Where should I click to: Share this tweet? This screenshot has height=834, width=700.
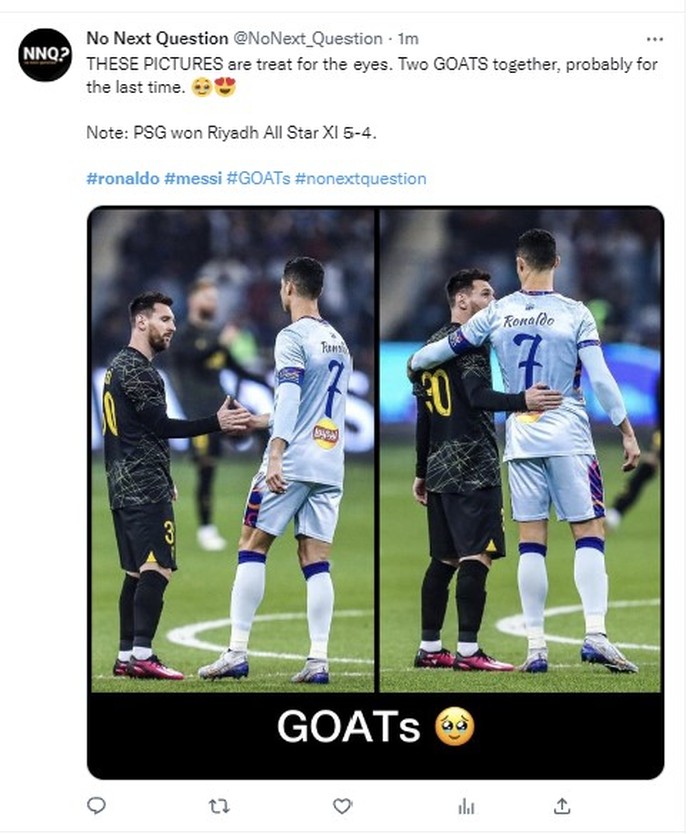562,805
